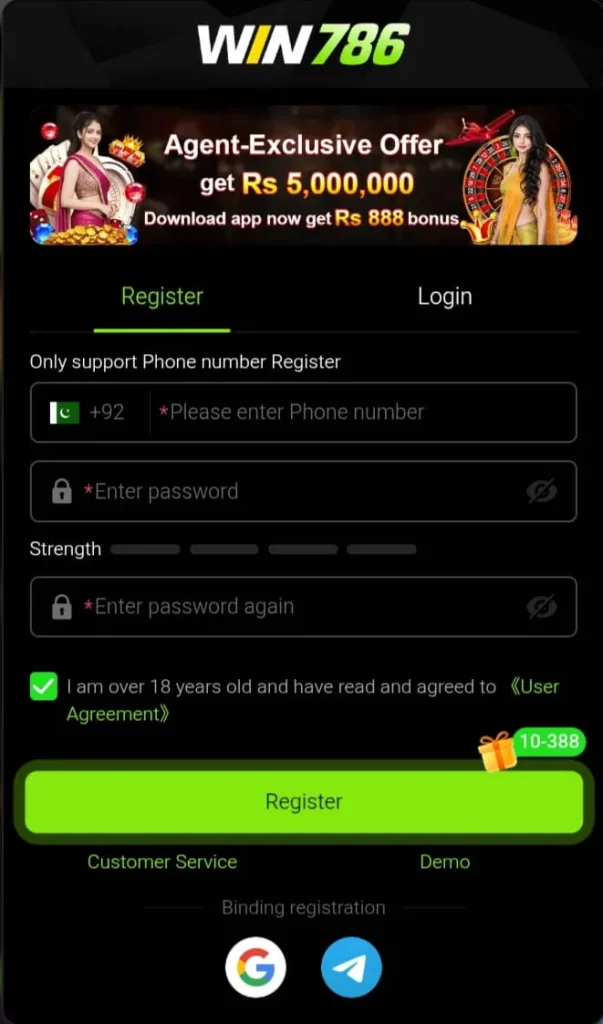The image size is (603, 1024).
Task: Tap the green Register button
Action: click(303, 801)
